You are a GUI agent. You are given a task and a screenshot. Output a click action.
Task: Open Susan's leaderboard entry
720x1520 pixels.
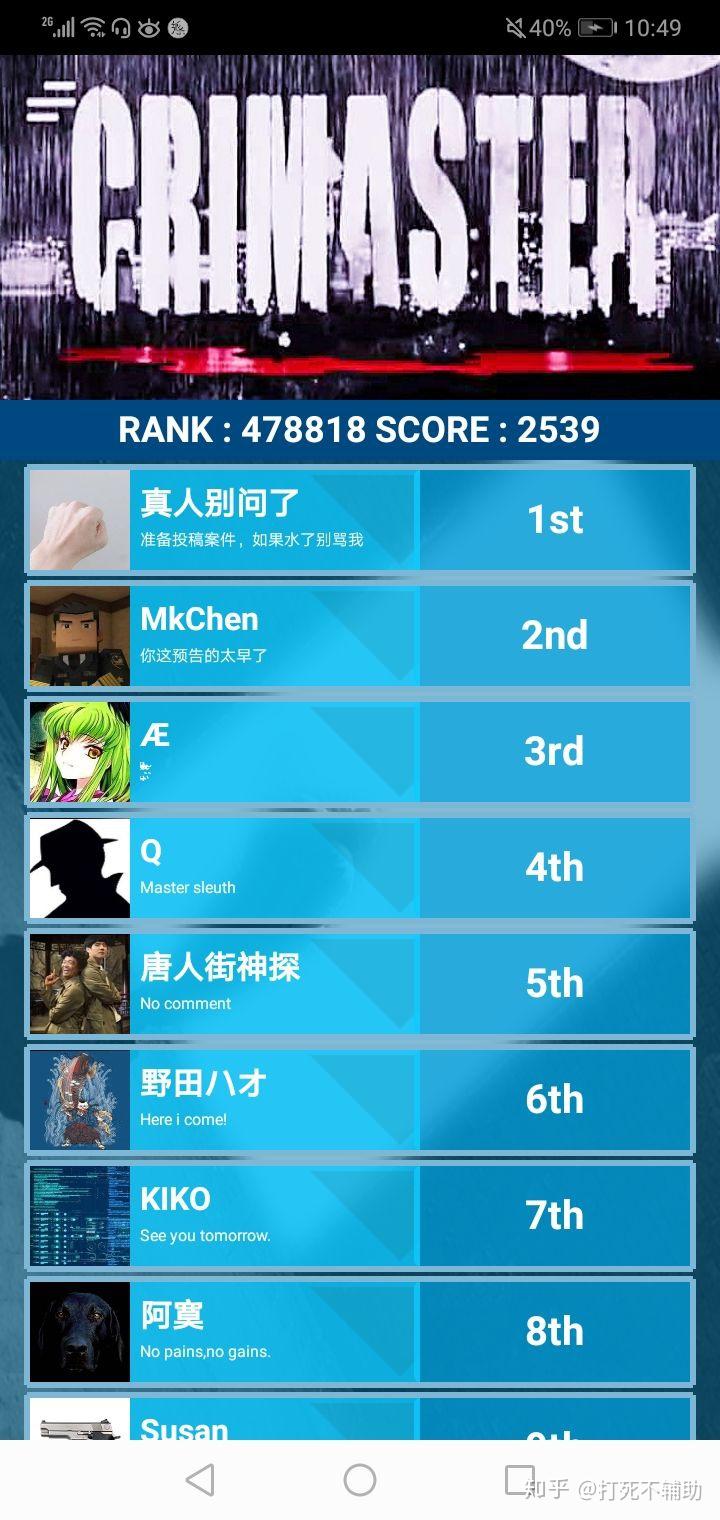click(x=360, y=1420)
